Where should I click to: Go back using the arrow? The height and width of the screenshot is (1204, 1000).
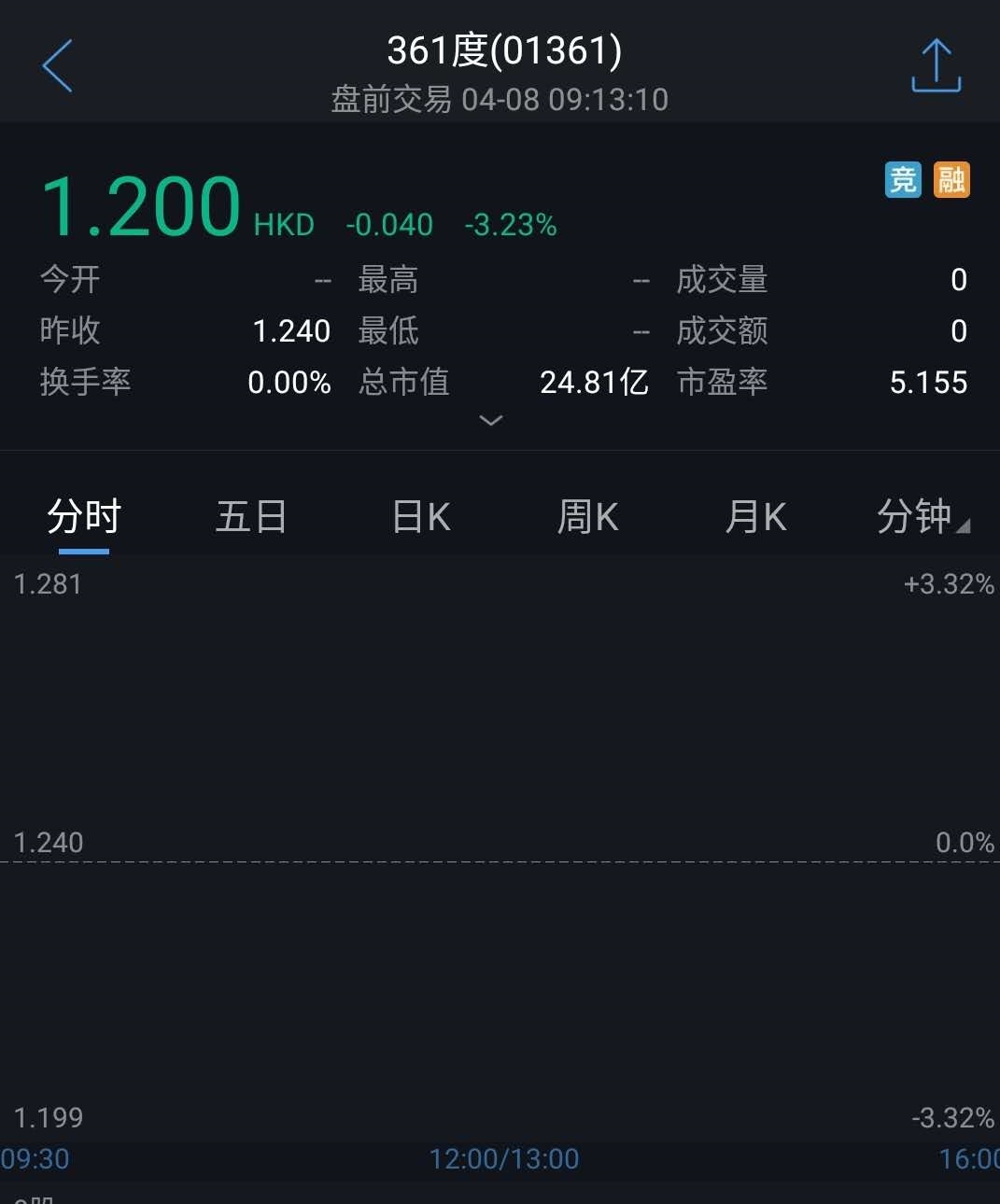tap(57, 66)
